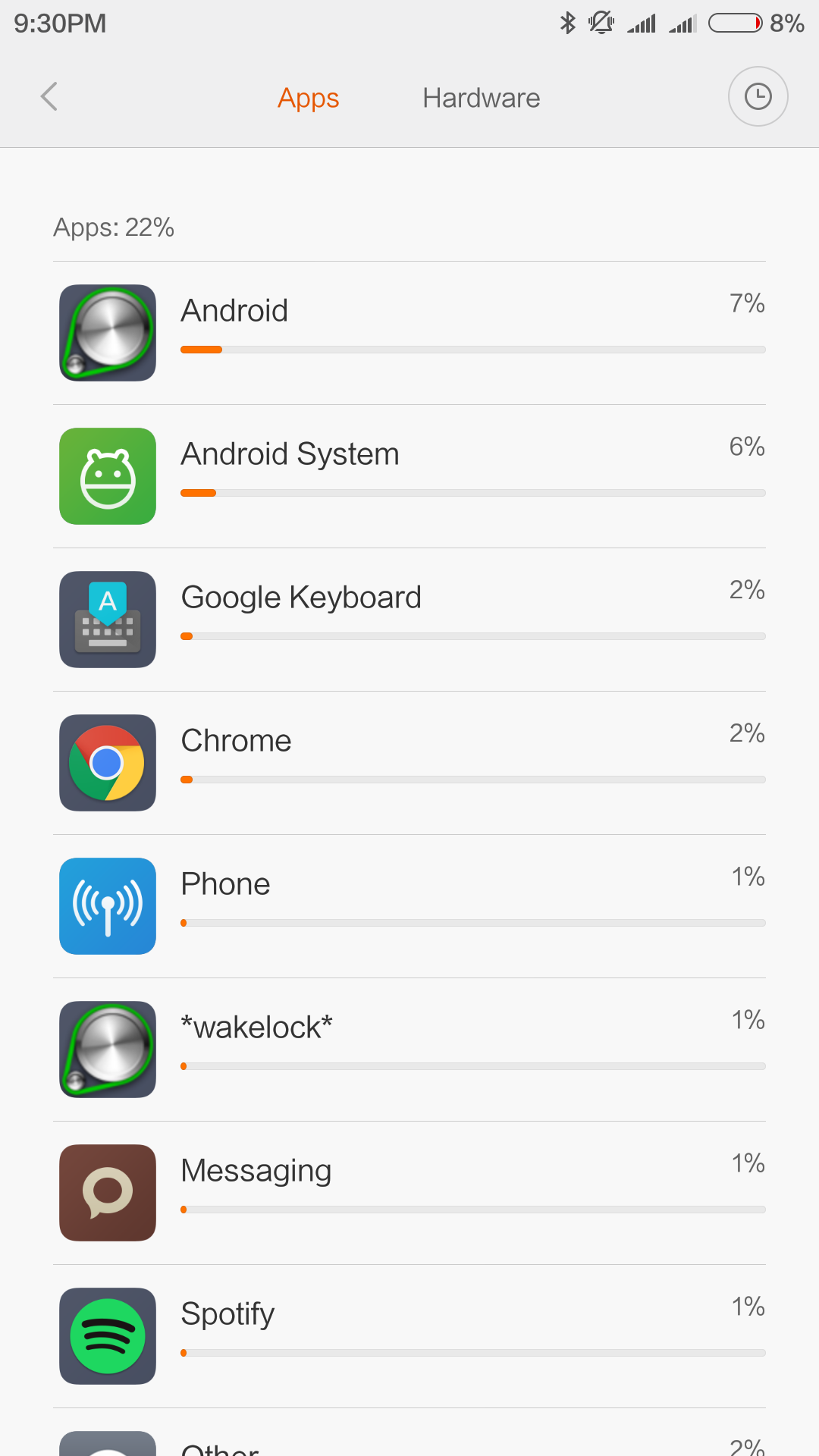The width and height of the screenshot is (819, 1456).
Task: Open Android System usage details
Action: tap(409, 476)
